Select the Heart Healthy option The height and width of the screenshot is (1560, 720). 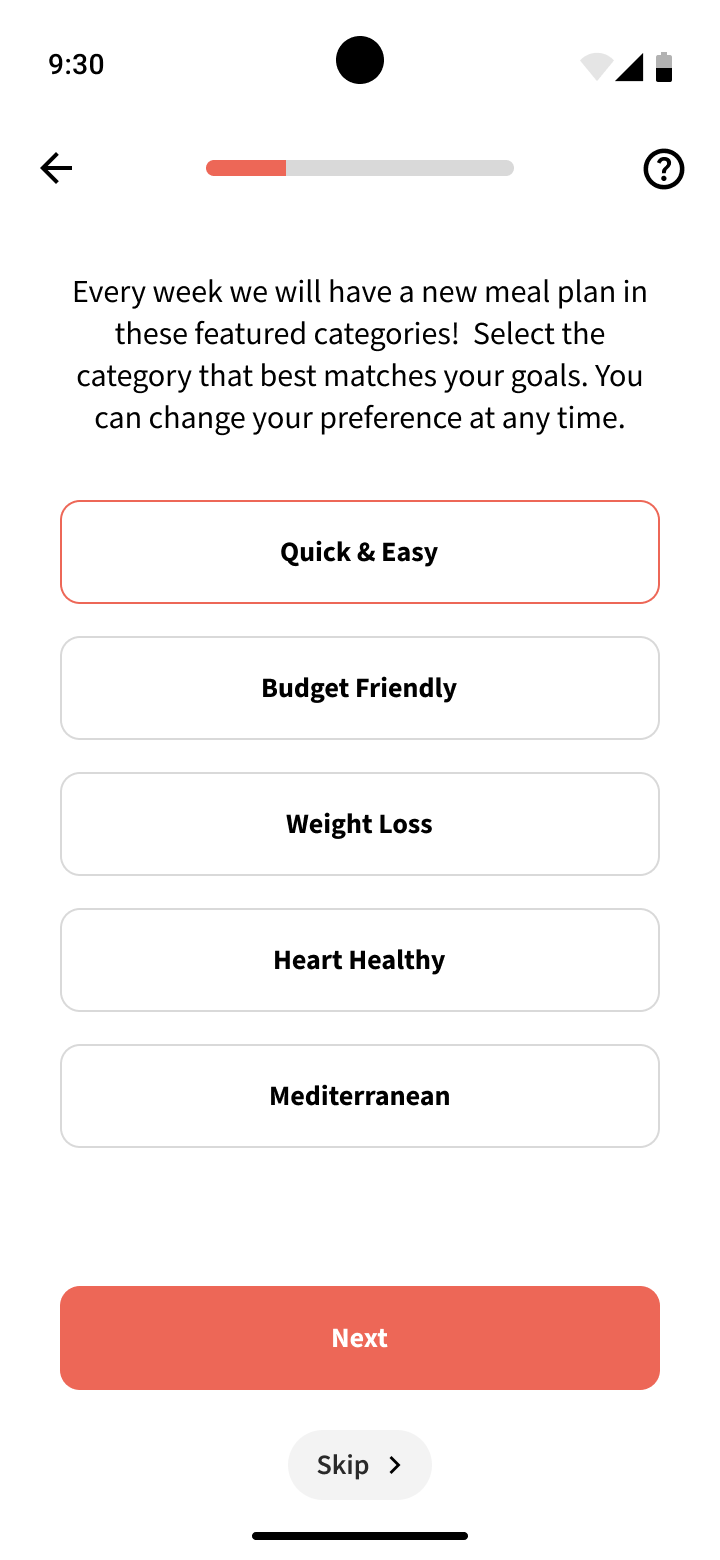click(360, 960)
